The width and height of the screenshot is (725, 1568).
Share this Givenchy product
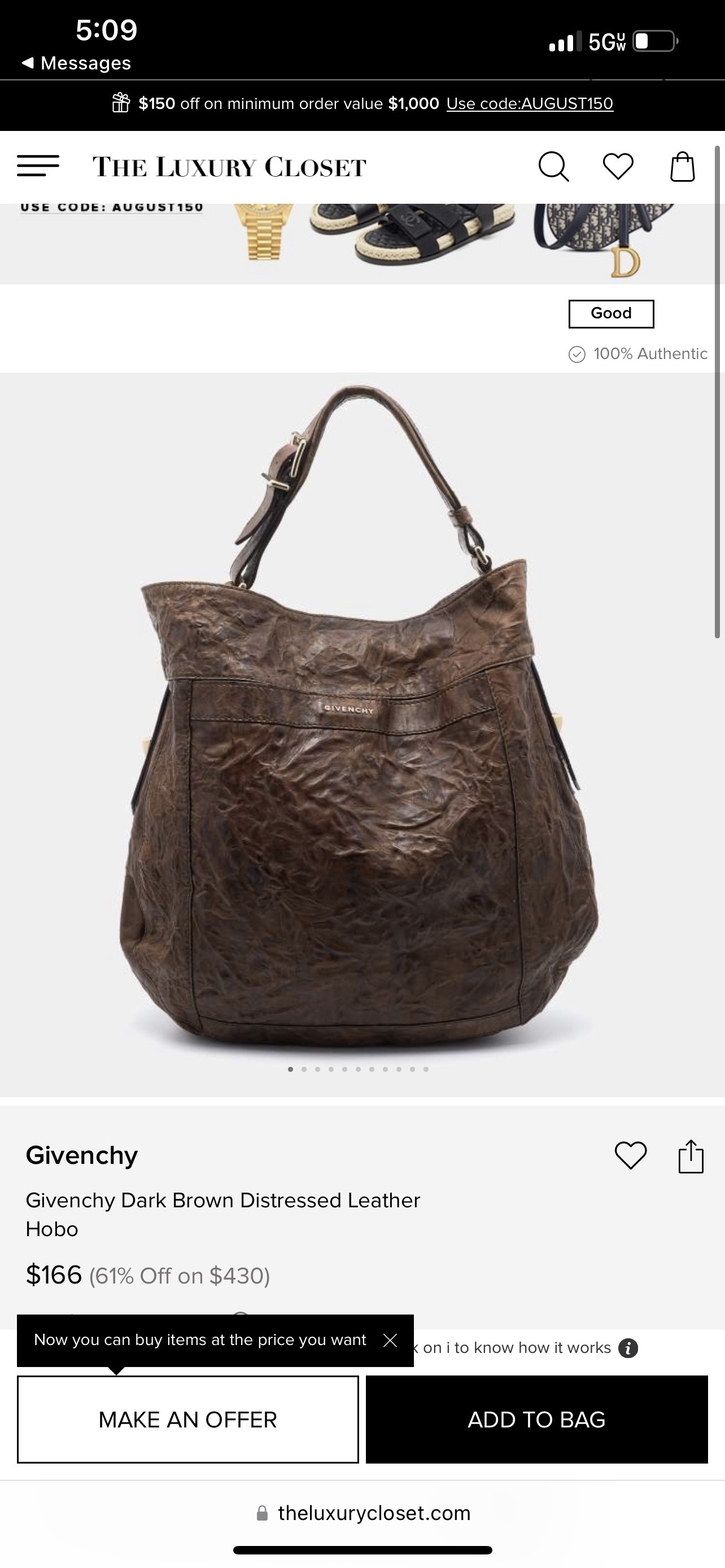click(691, 1155)
